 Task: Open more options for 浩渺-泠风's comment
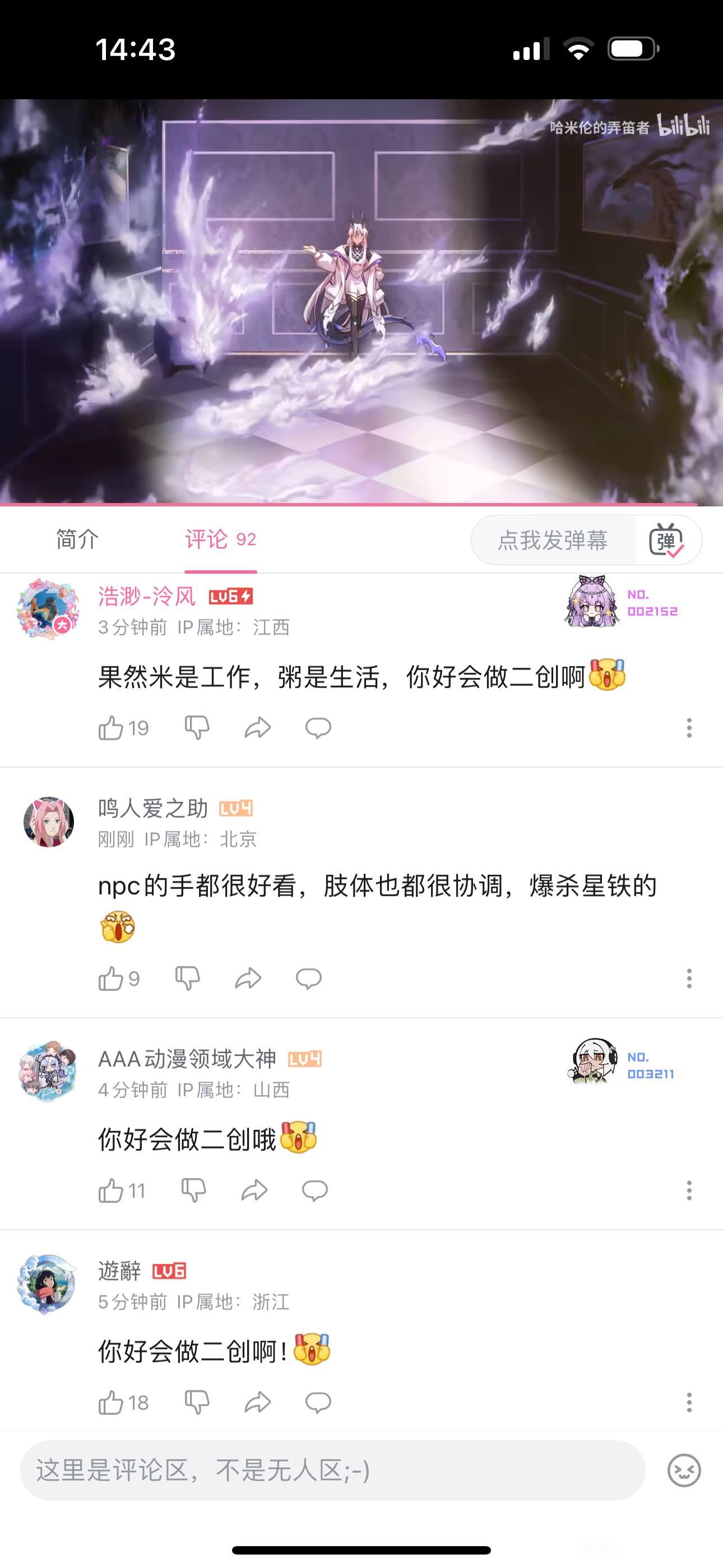(689, 728)
